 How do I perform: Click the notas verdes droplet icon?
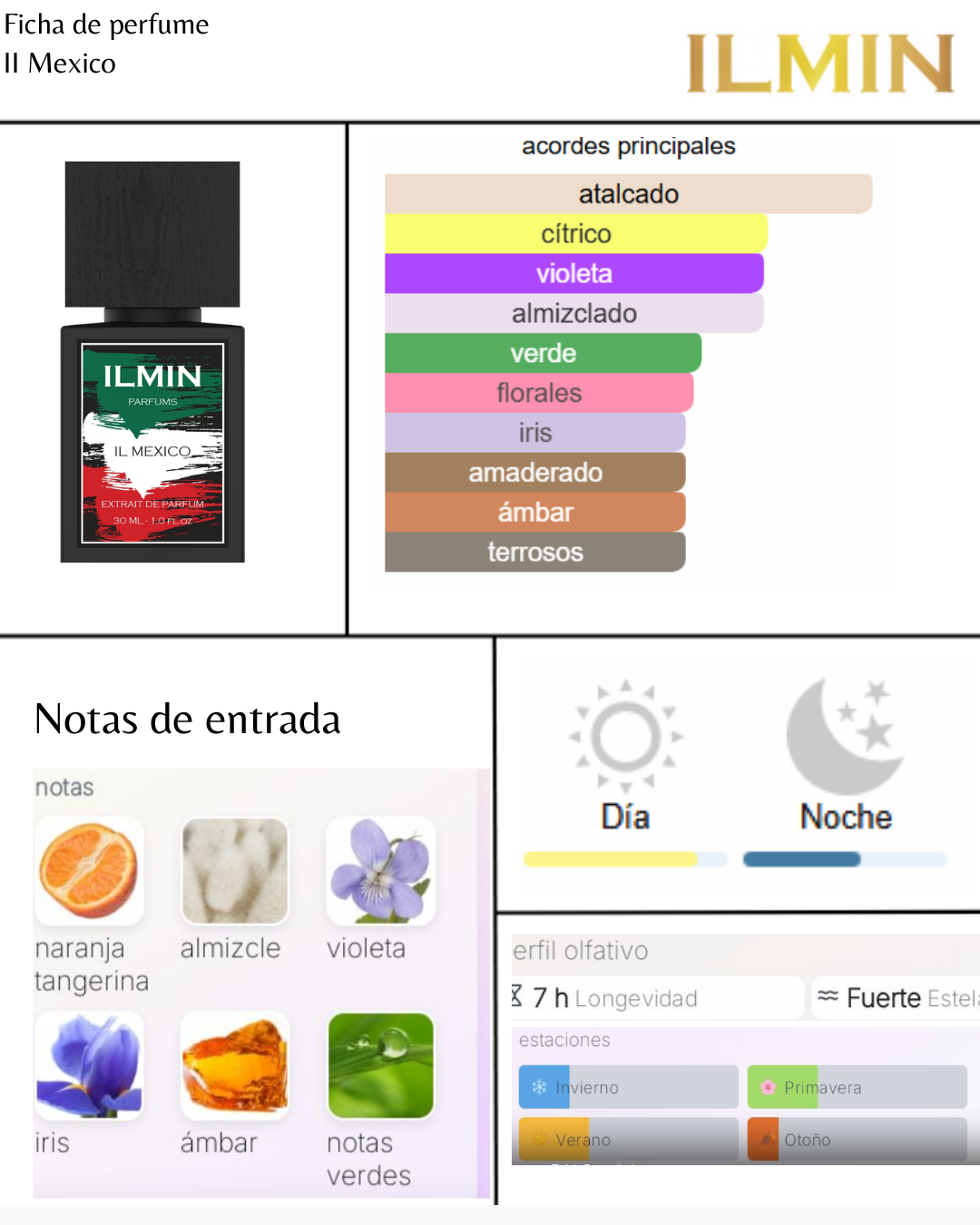pyautogui.click(x=380, y=1065)
